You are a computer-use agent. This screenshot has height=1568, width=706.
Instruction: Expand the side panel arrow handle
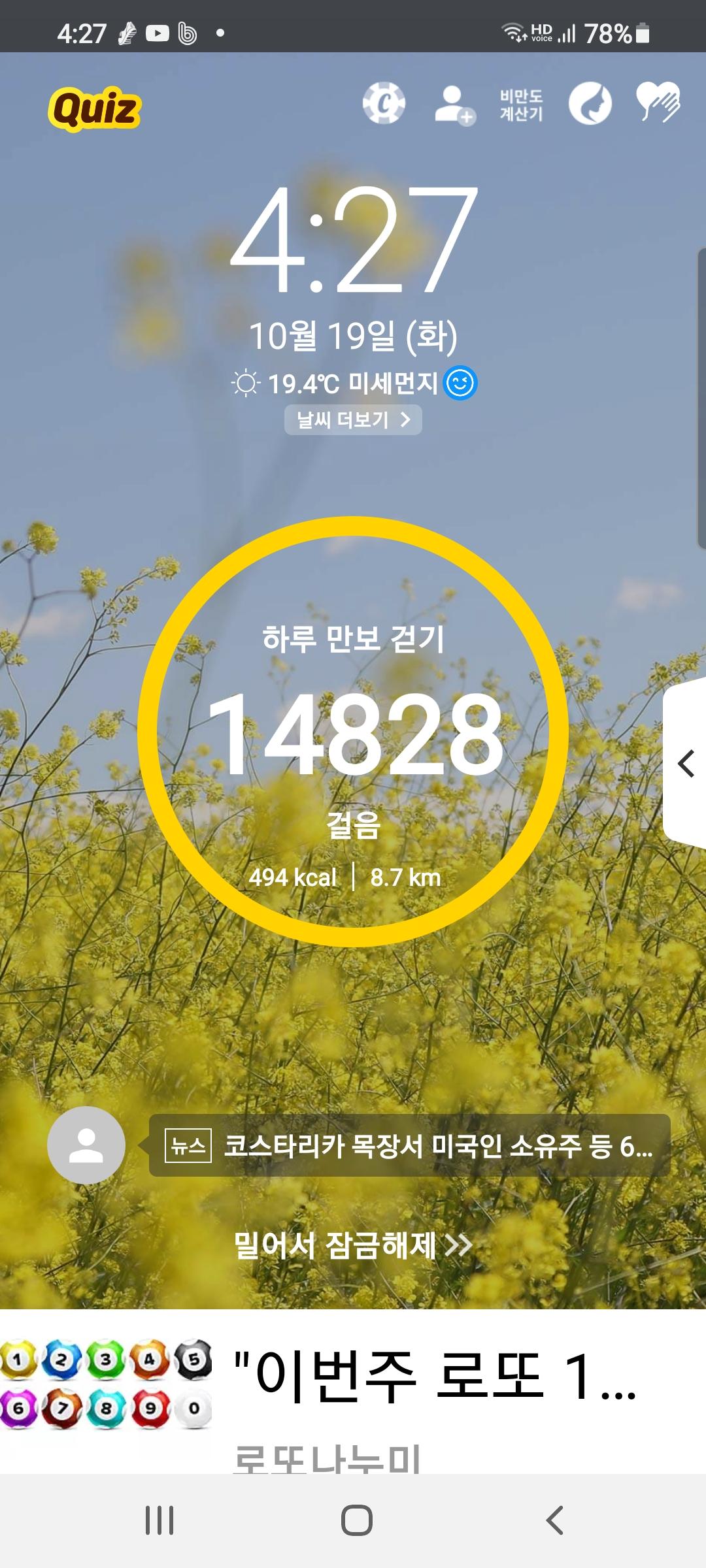pos(686,763)
